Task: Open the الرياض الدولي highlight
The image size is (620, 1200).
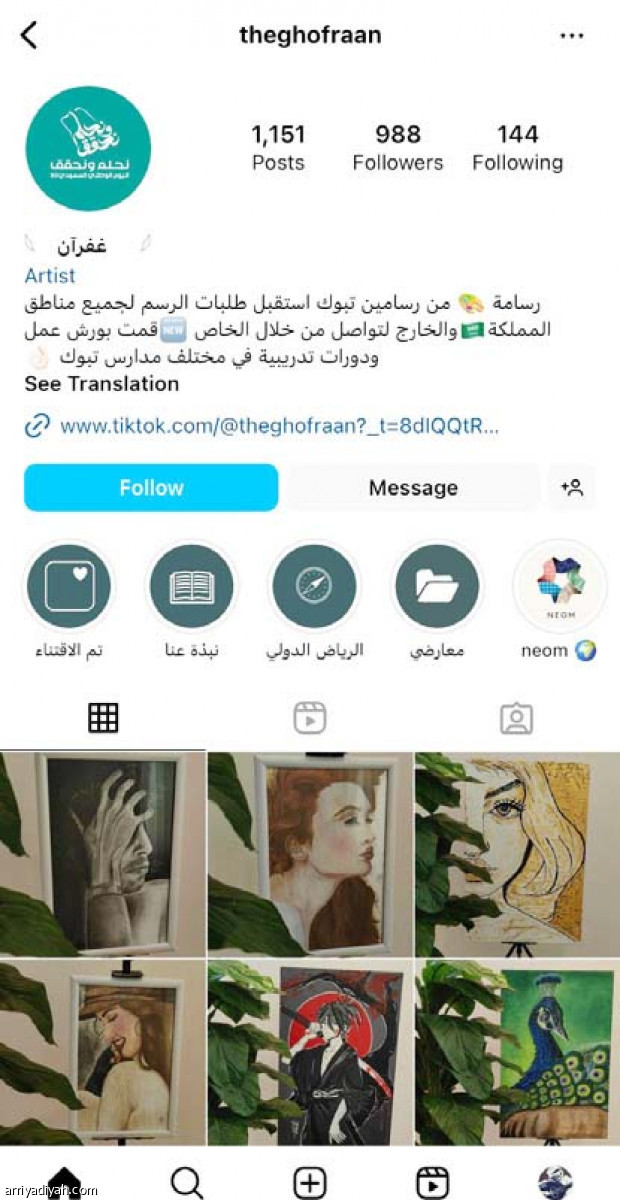Action: (x=314, y=587)
